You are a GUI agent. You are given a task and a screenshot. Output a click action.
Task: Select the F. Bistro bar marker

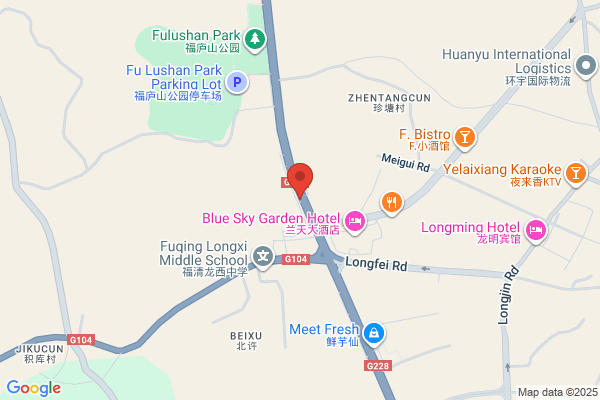pyautogui.click(x=465, y=137)
